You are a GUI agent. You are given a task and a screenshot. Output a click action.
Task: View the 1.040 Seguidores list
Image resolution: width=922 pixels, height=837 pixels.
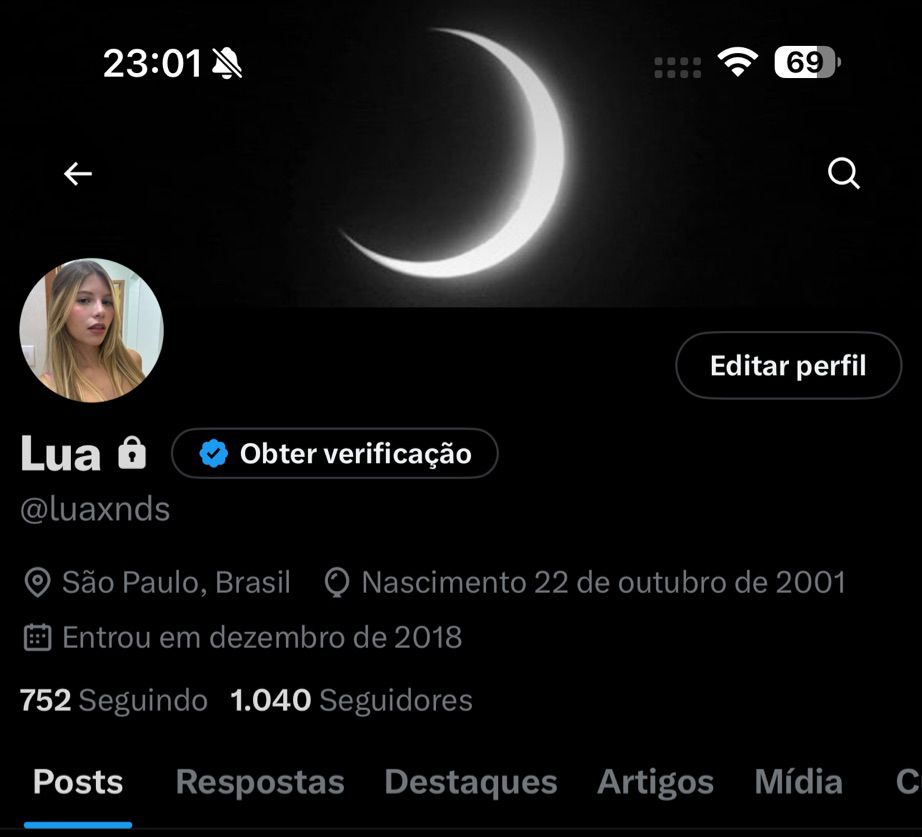click(351, 700)
